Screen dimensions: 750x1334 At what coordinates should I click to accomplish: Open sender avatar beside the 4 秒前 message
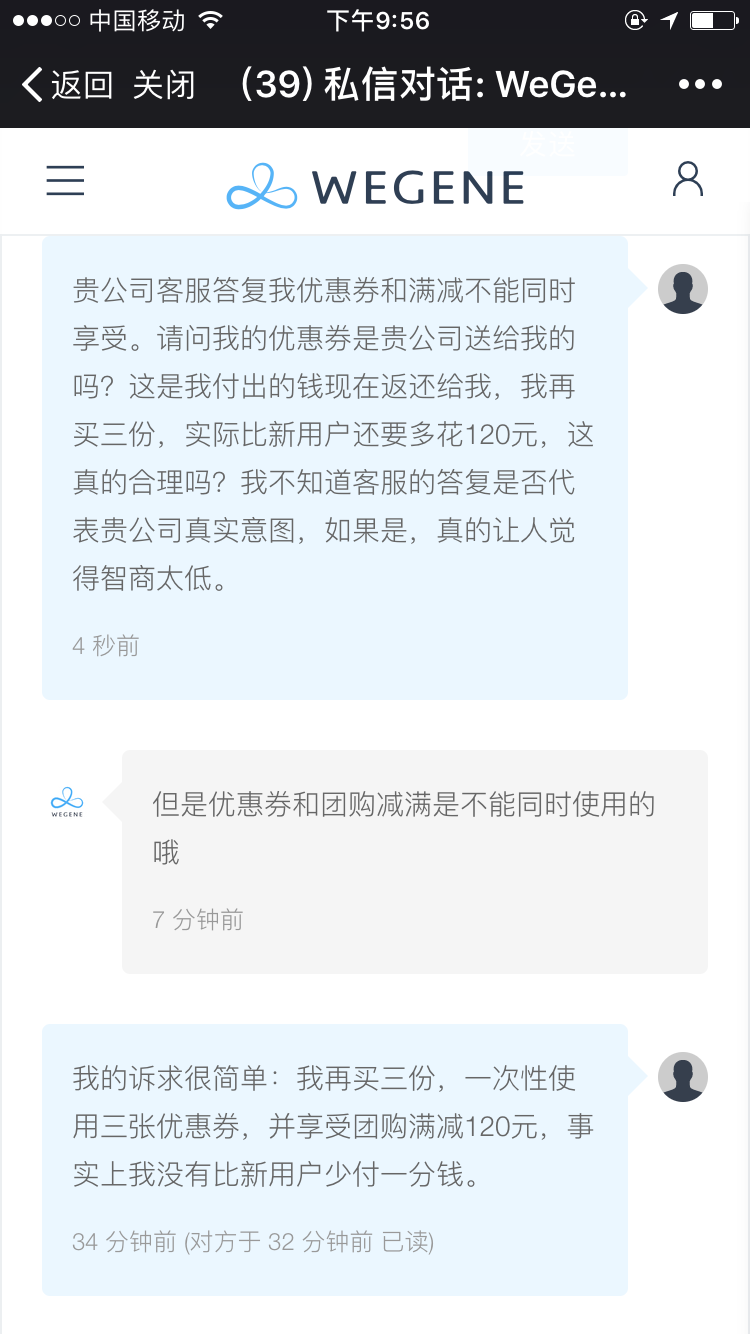pos(683,289)
